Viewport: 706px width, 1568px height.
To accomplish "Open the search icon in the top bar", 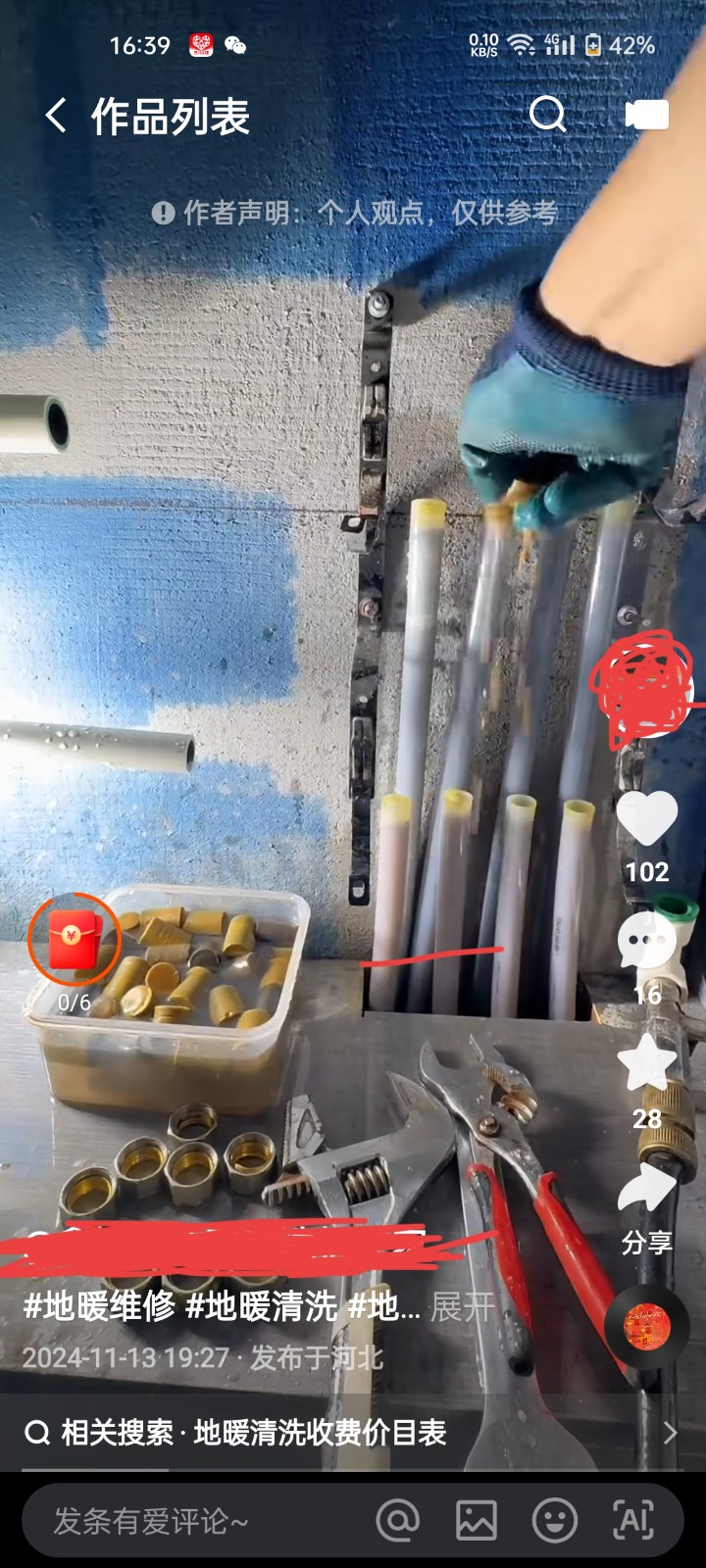I will click(x=548, y=115).
